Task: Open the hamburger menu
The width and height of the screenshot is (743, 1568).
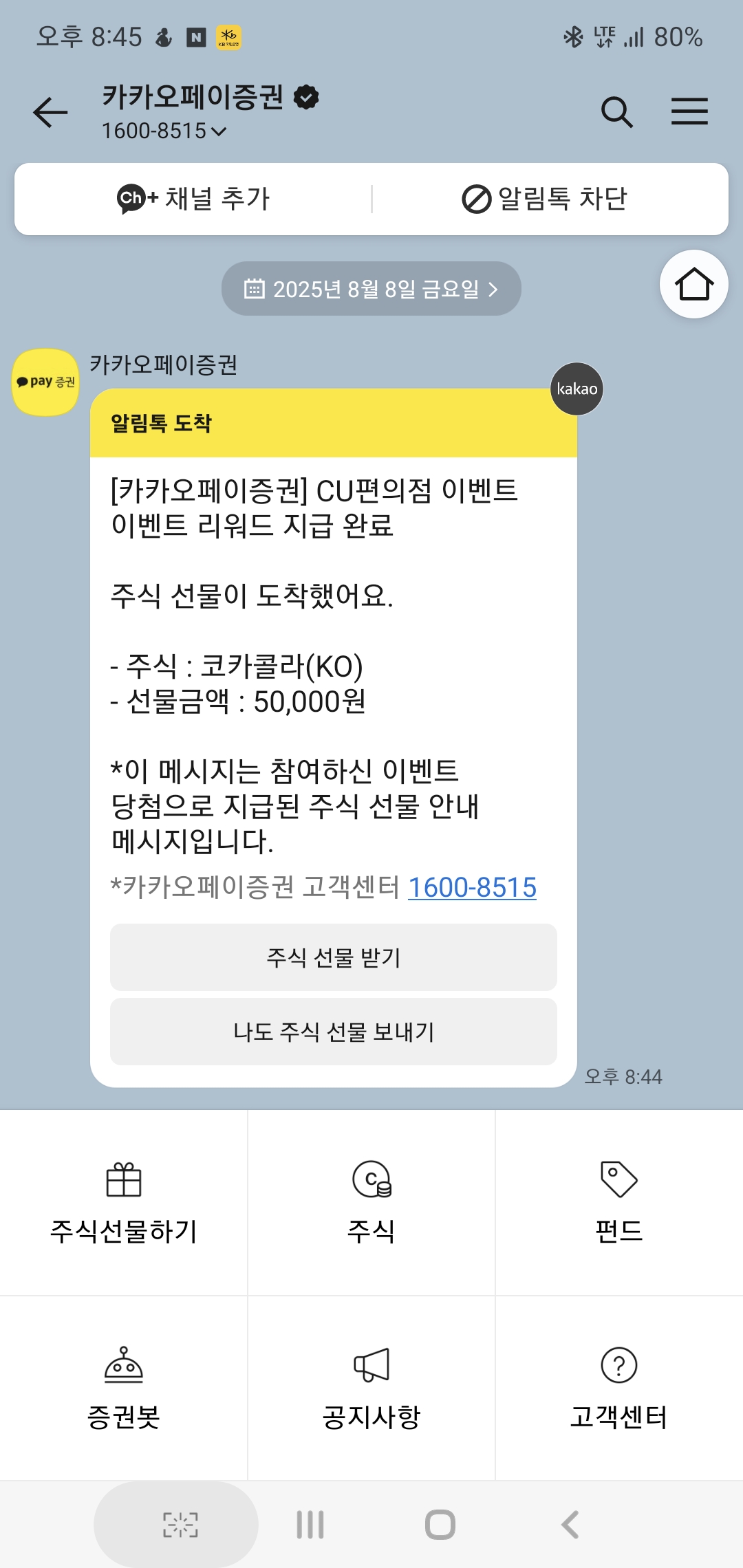Action: [x=689, y=112]
